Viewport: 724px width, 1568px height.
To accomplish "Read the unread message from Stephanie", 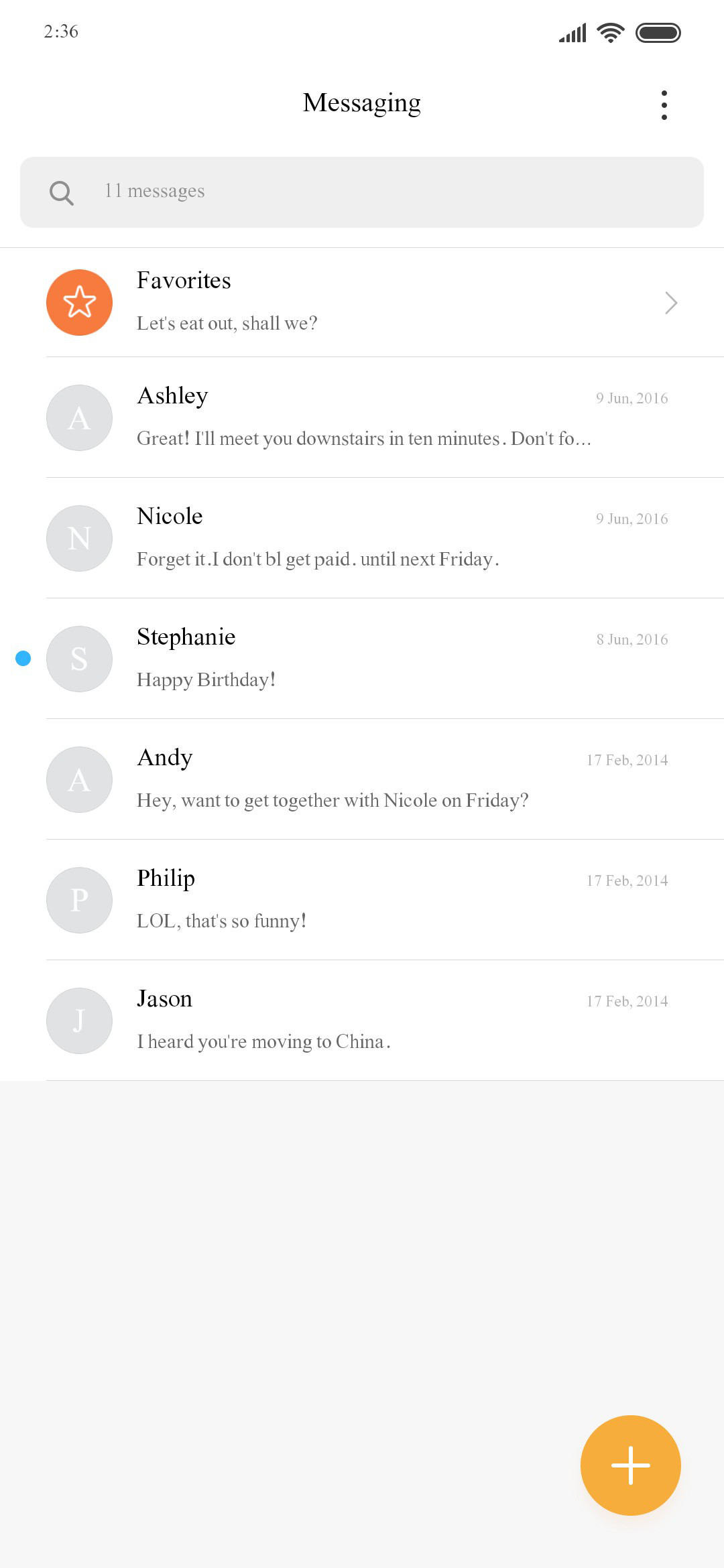I will (x=362, y=659).
